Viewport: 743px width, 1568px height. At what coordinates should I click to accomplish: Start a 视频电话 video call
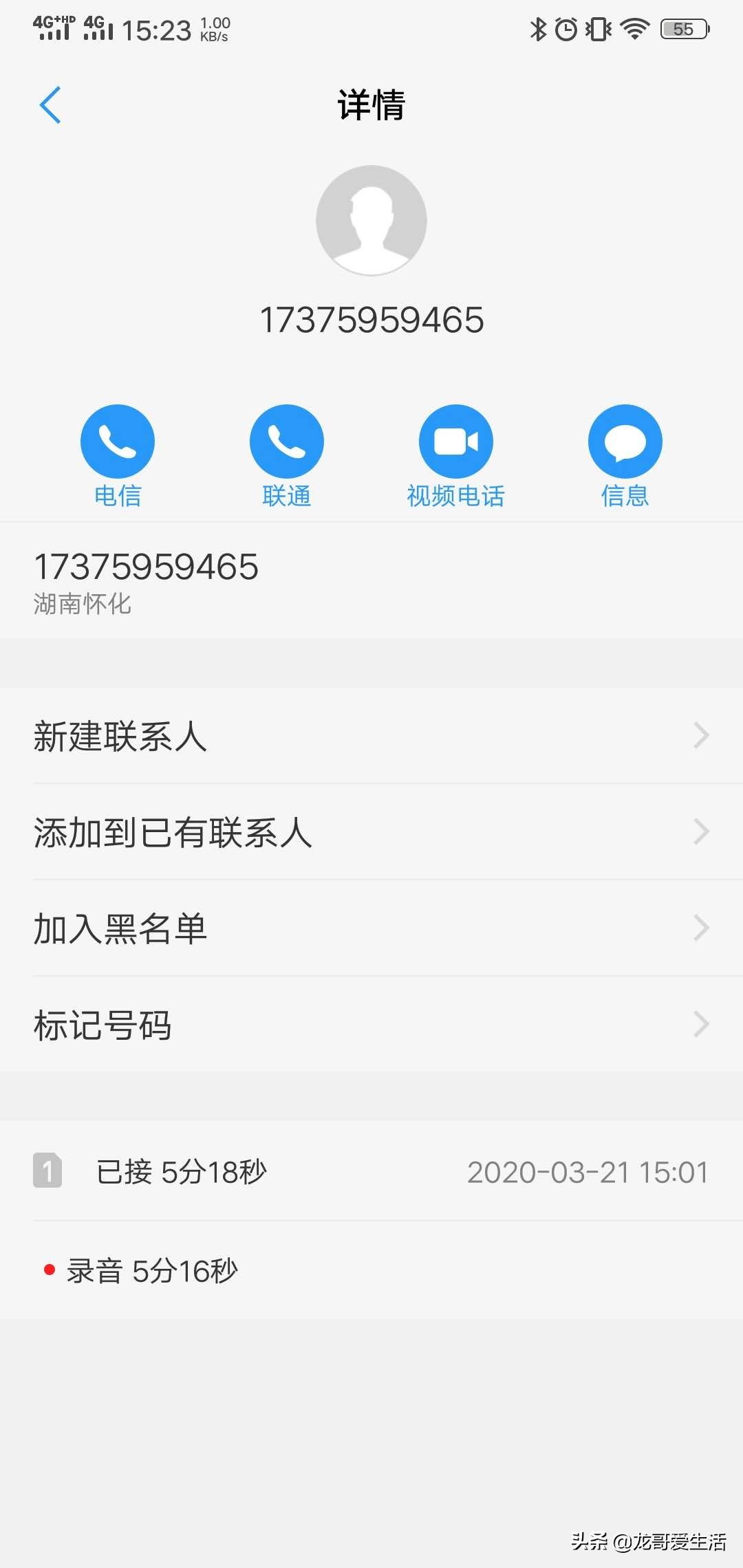coord(455,440)
